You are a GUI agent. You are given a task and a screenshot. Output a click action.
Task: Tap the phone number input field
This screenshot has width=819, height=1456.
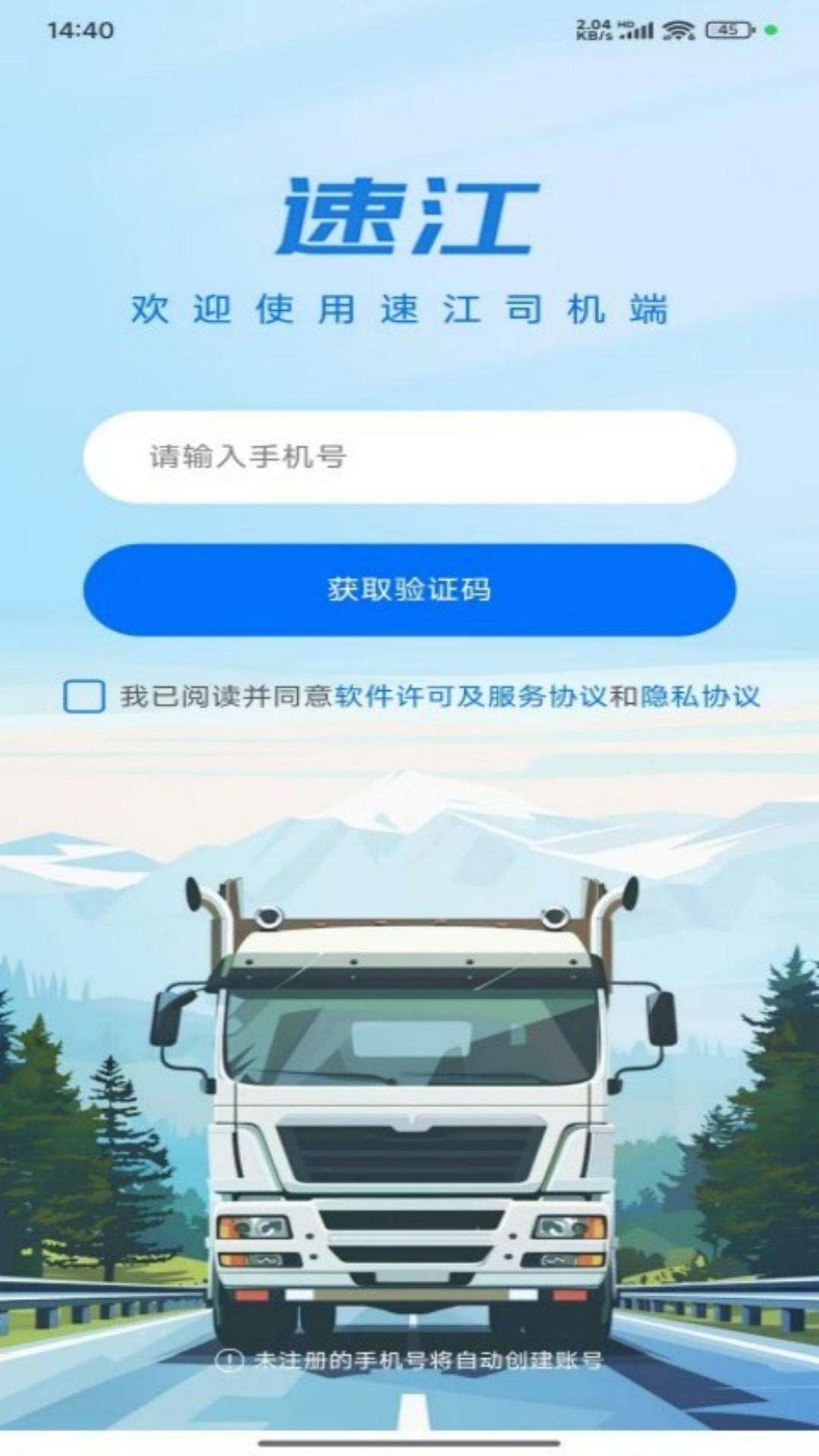point(409,457)
